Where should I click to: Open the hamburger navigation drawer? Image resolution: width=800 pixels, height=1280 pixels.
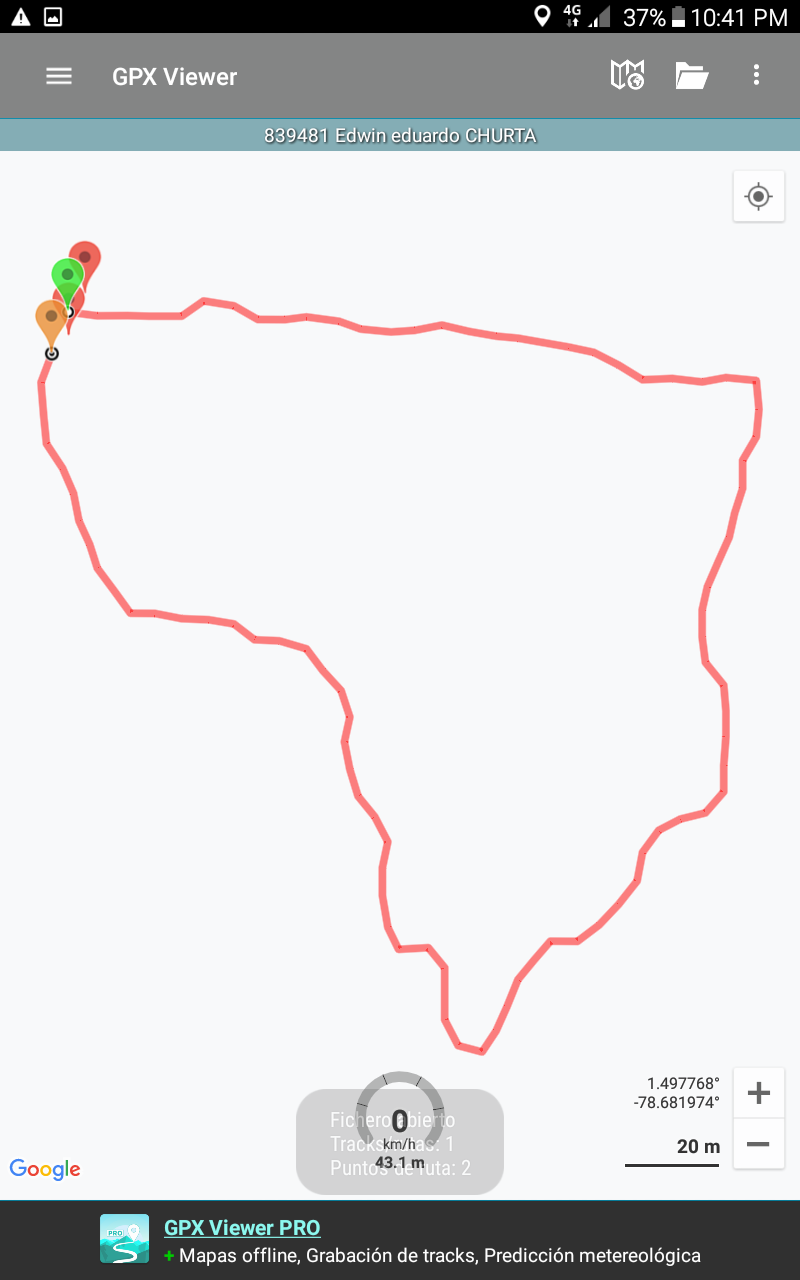59,76
